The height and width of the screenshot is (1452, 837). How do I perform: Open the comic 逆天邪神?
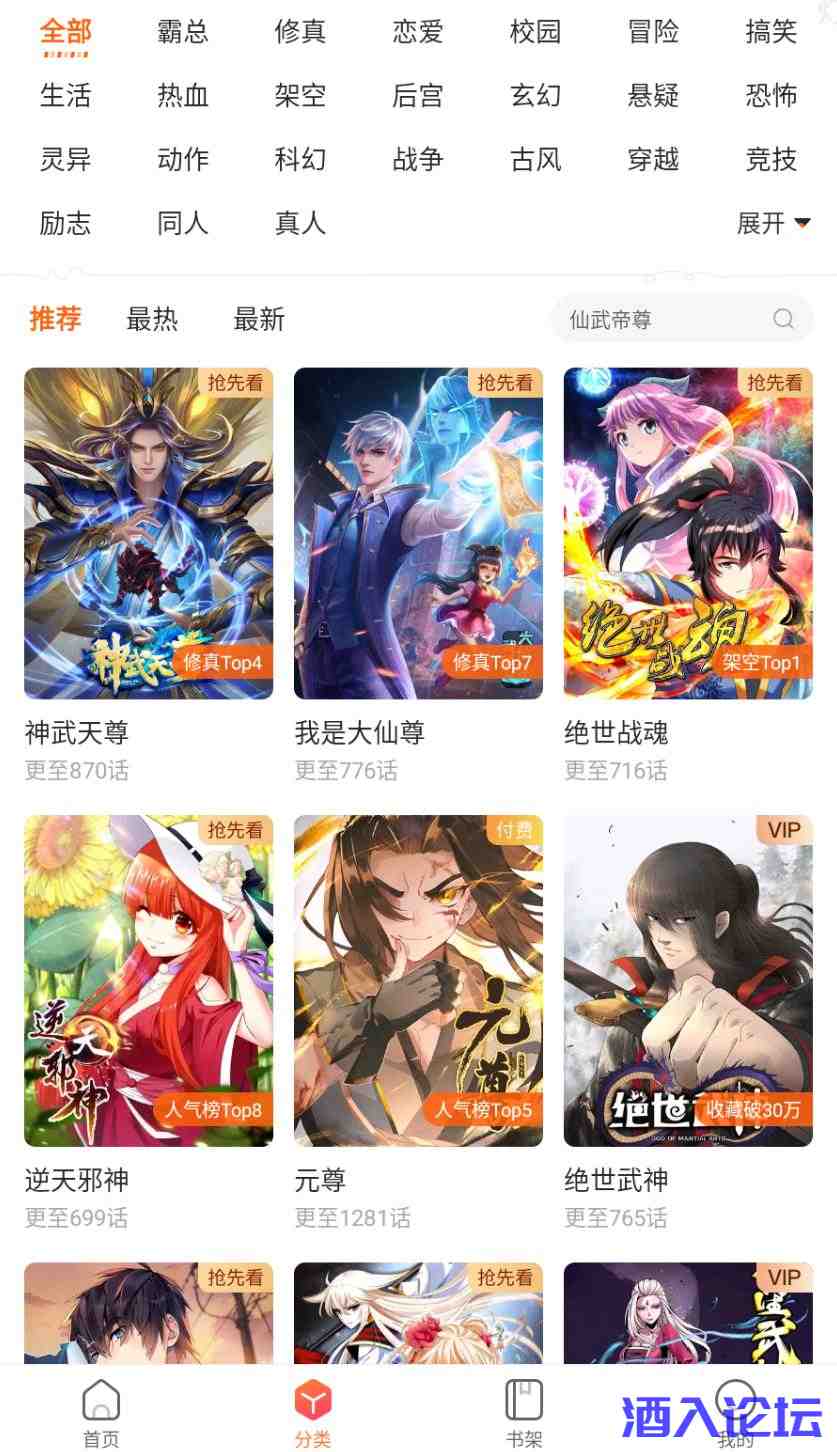(x=148, y=980)
